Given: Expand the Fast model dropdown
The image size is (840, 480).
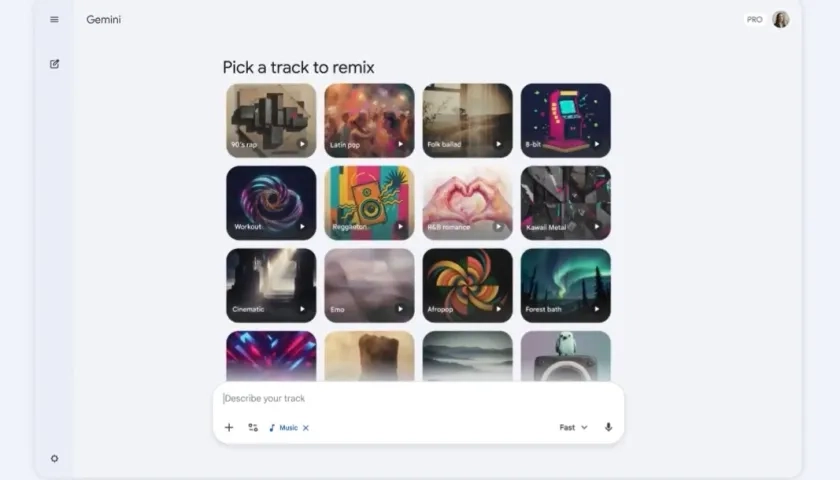Looking at the screenshot, I should pos(573,427).
